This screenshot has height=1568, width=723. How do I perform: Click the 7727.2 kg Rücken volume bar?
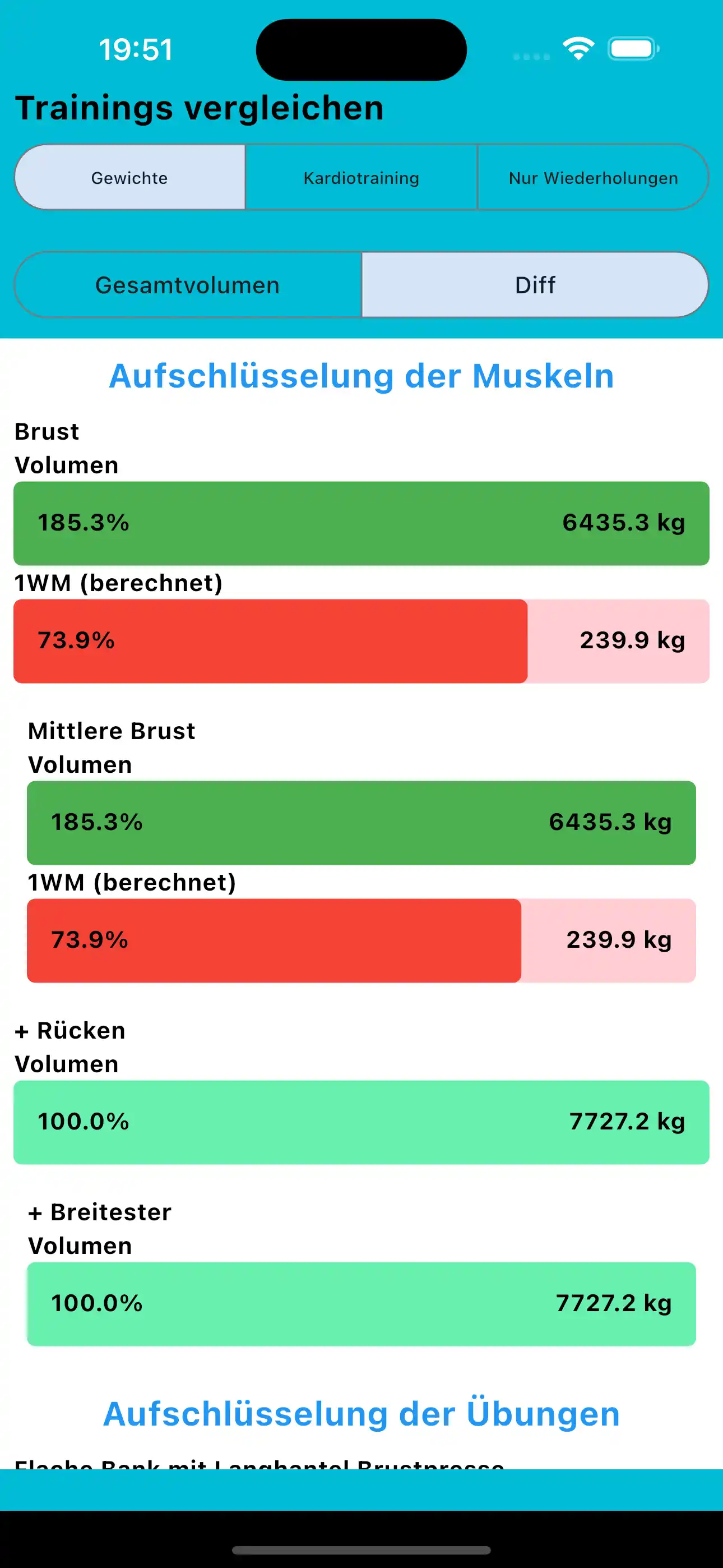(361, 1122)
